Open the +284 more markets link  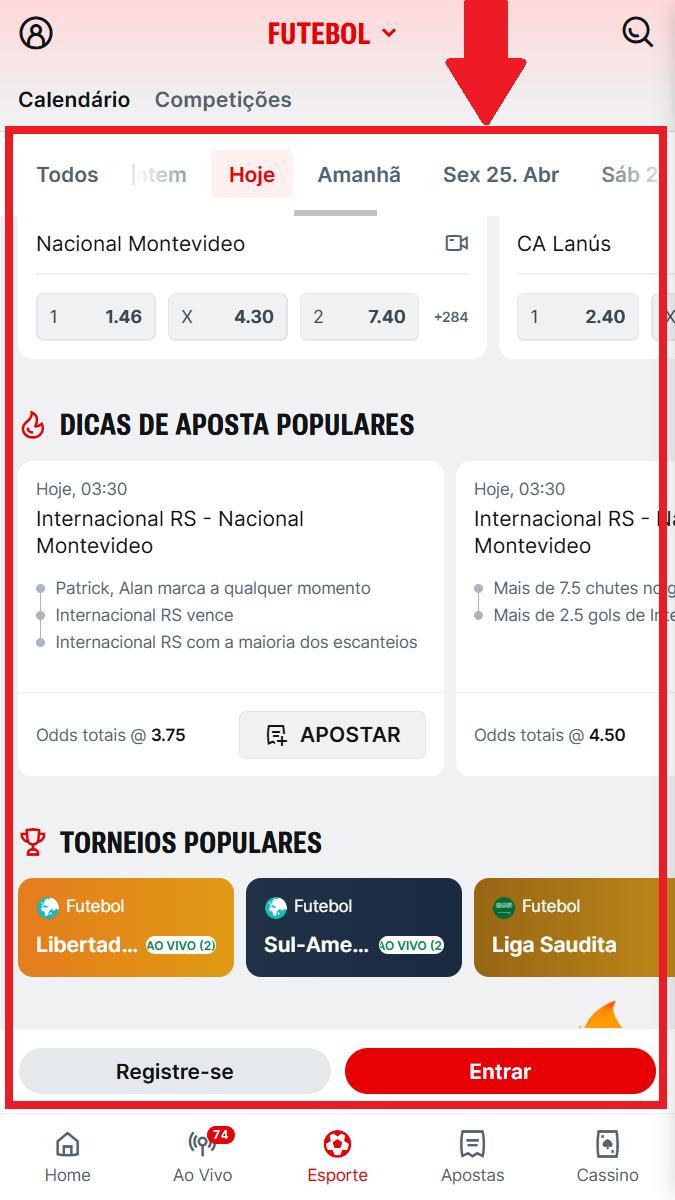pyautogui.click(x=451, y=317)
